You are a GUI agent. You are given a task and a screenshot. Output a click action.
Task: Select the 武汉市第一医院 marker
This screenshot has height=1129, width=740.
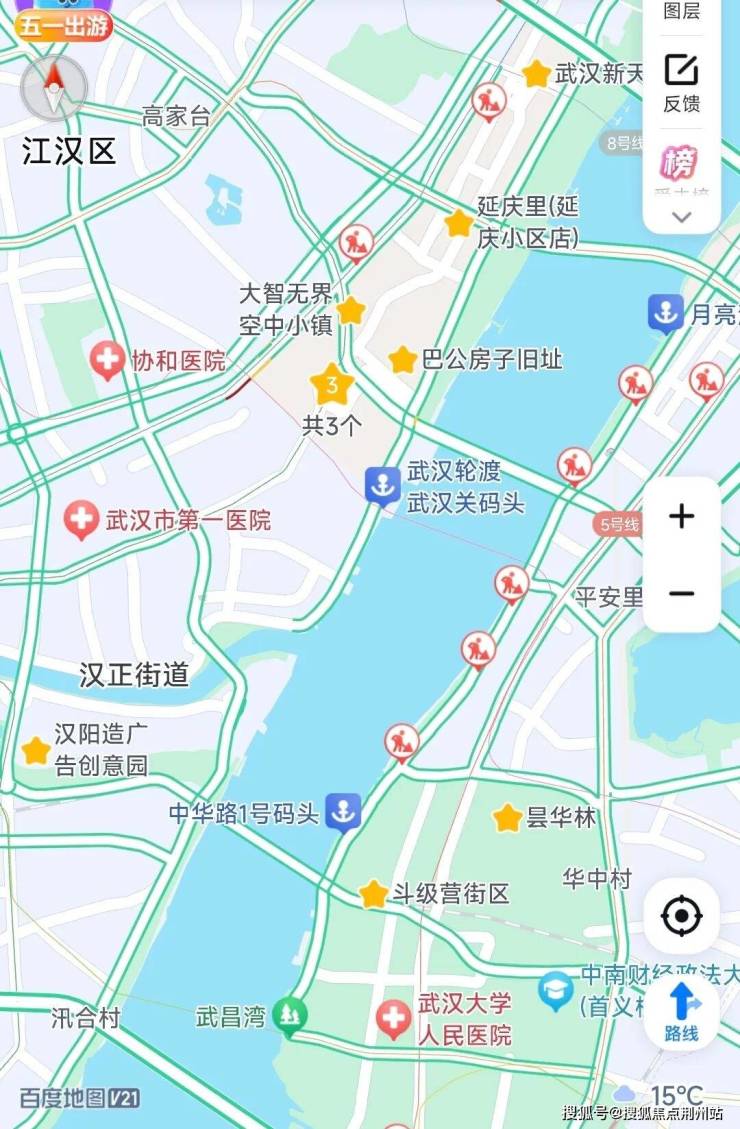(x=81, y=520)
